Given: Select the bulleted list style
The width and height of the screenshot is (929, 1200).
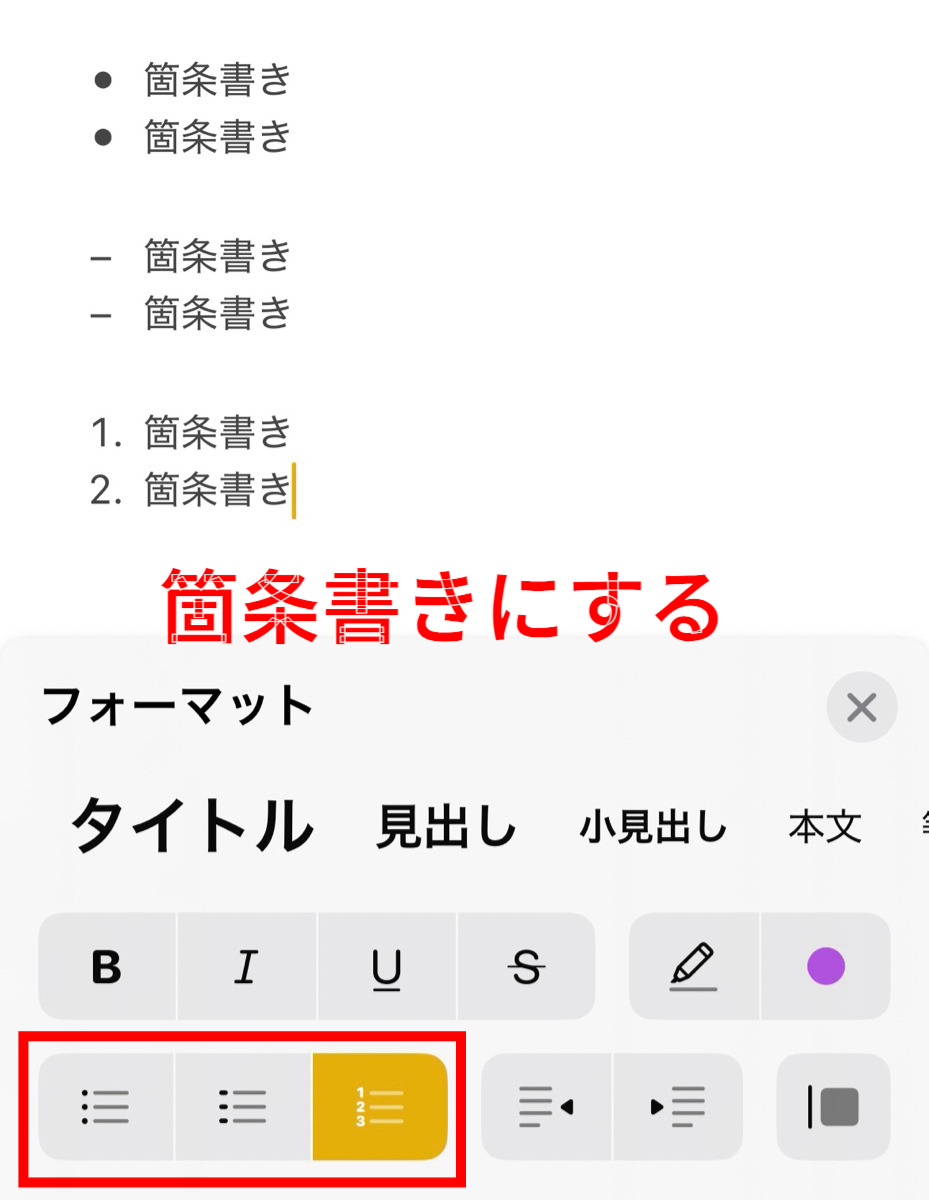Looking at the screenshot, I should point(105,1107).
